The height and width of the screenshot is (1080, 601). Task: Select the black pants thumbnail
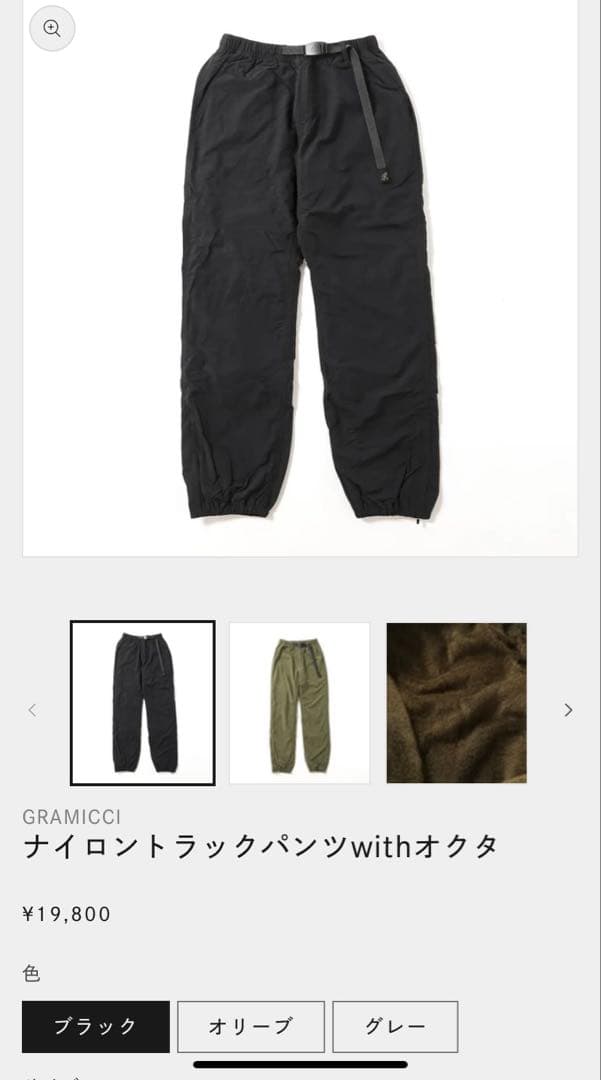point(143,703)
